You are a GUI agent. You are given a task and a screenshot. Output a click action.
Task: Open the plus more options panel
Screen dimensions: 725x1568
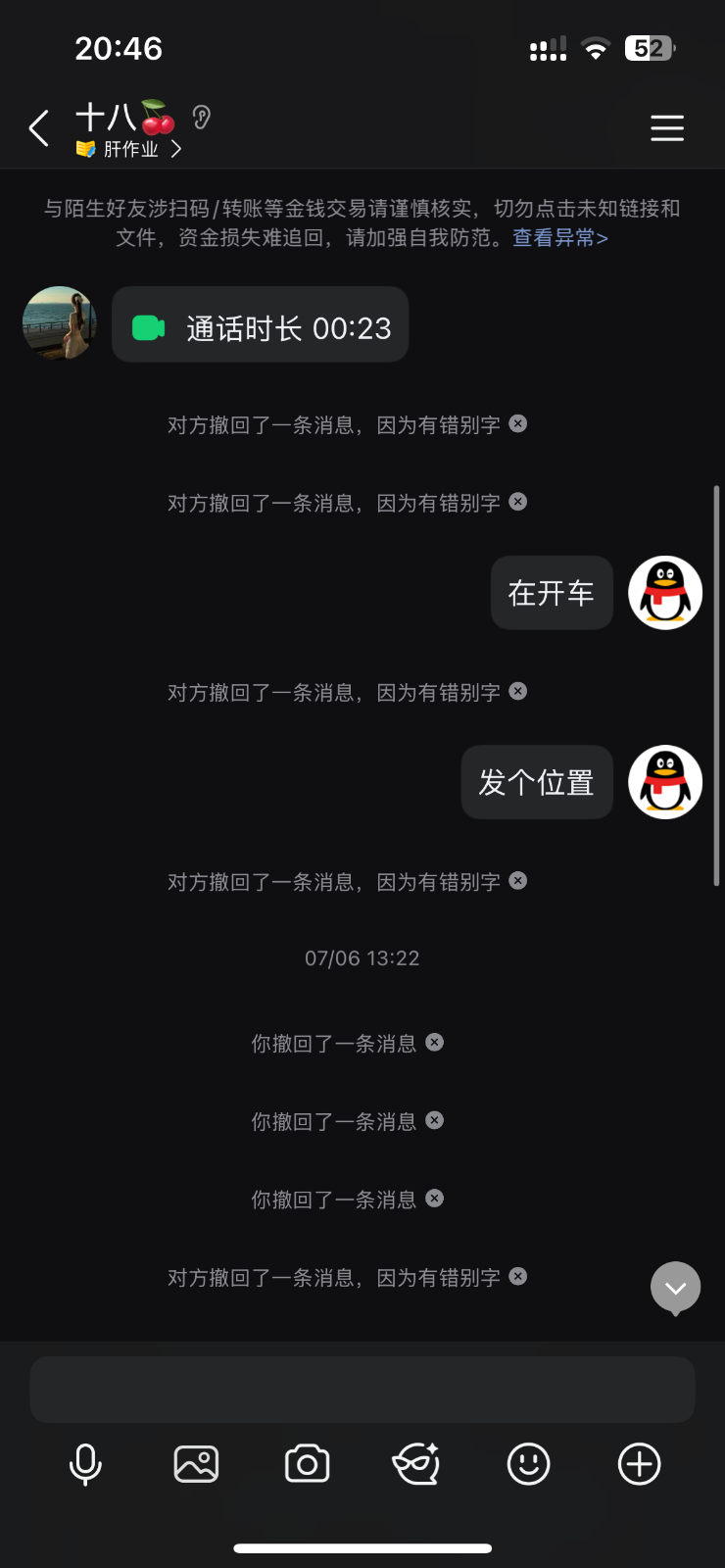[x=639, y=1465]
